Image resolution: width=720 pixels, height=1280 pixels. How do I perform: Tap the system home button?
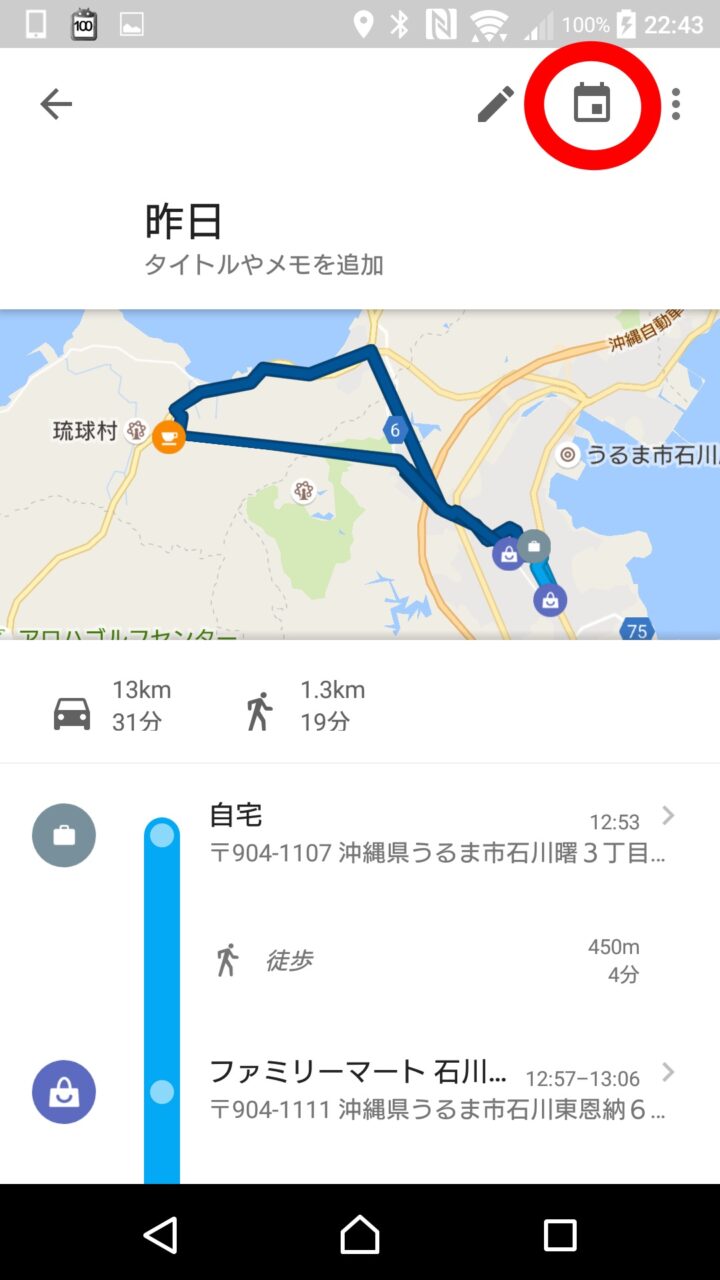point(360,1235)
